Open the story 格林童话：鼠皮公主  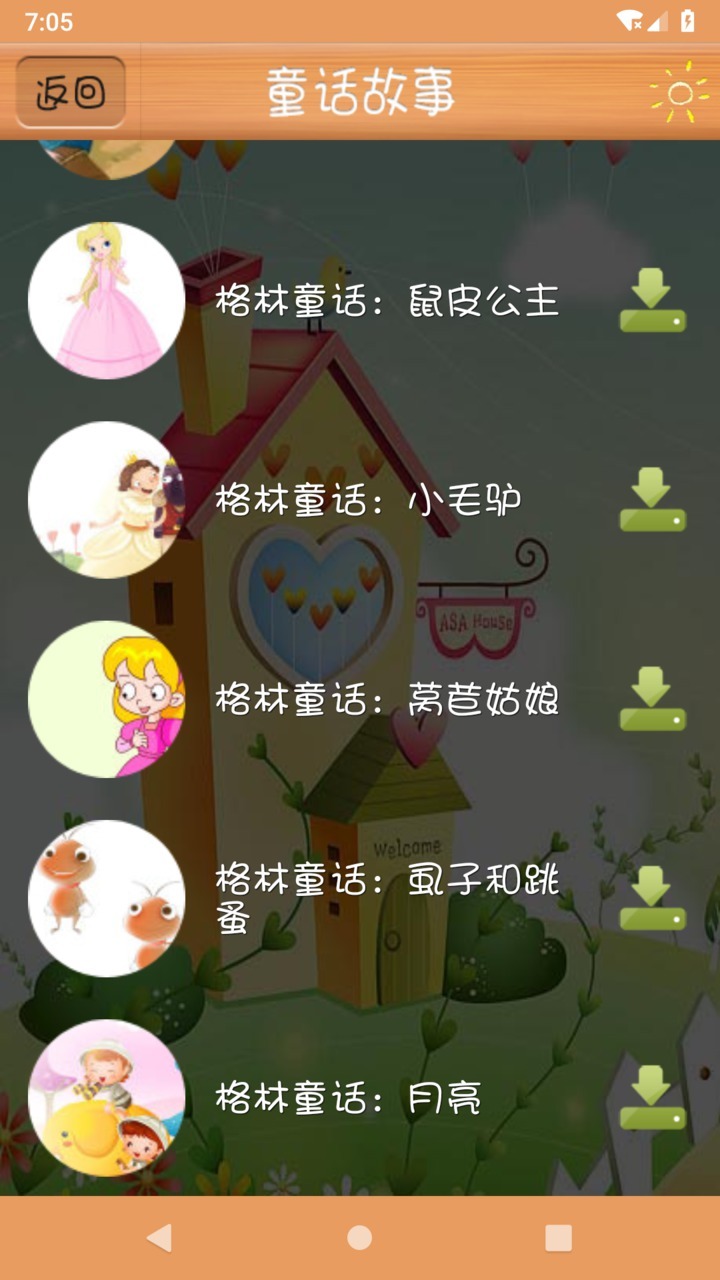tap(387, 301)
